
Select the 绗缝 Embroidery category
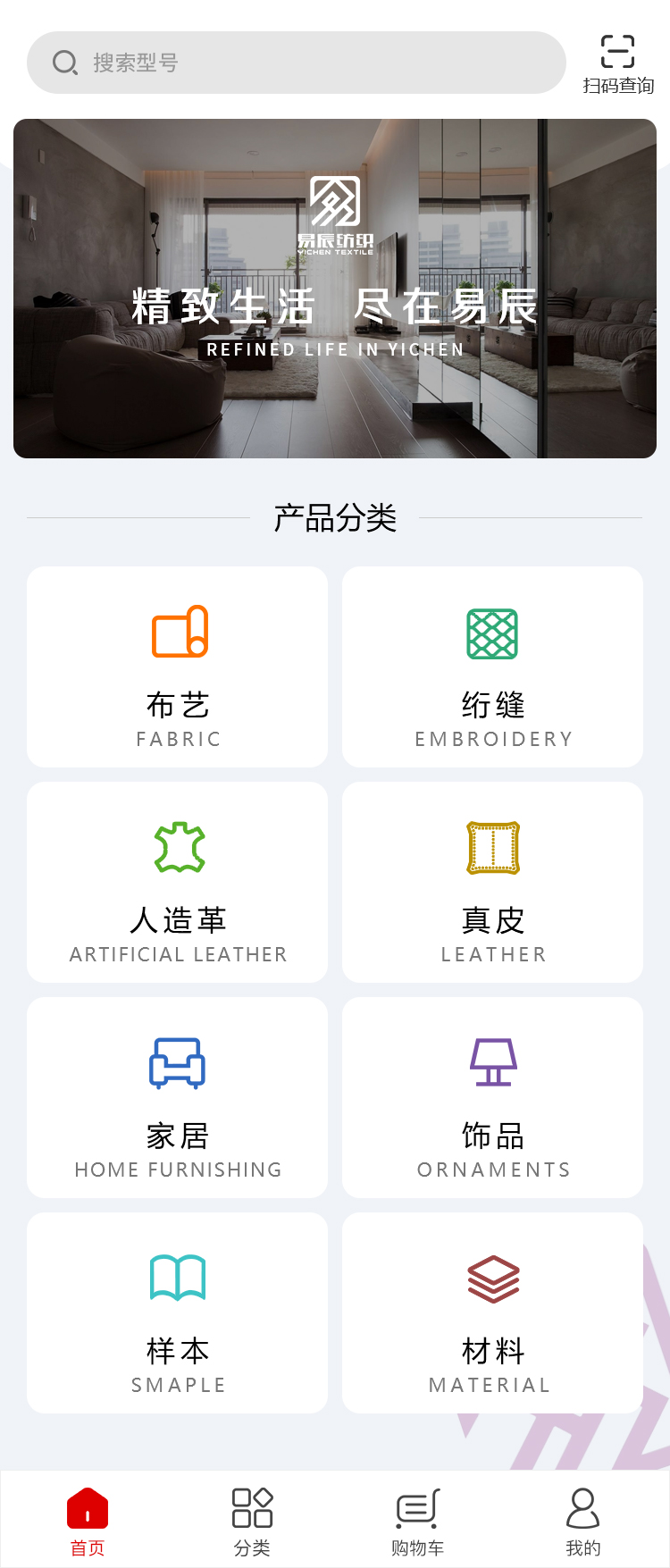[x=492, y=667]
